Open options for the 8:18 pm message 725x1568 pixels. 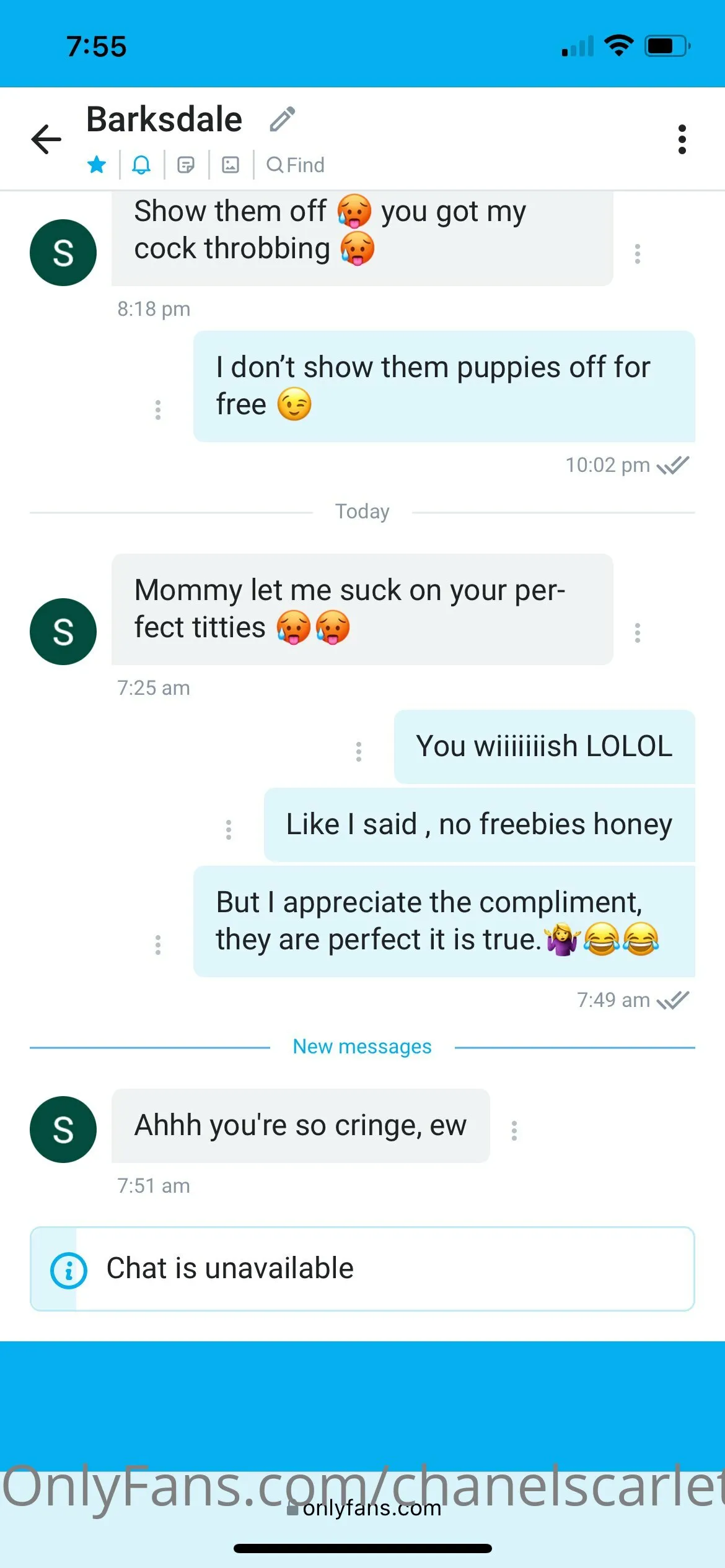click(x=637, y=254)
